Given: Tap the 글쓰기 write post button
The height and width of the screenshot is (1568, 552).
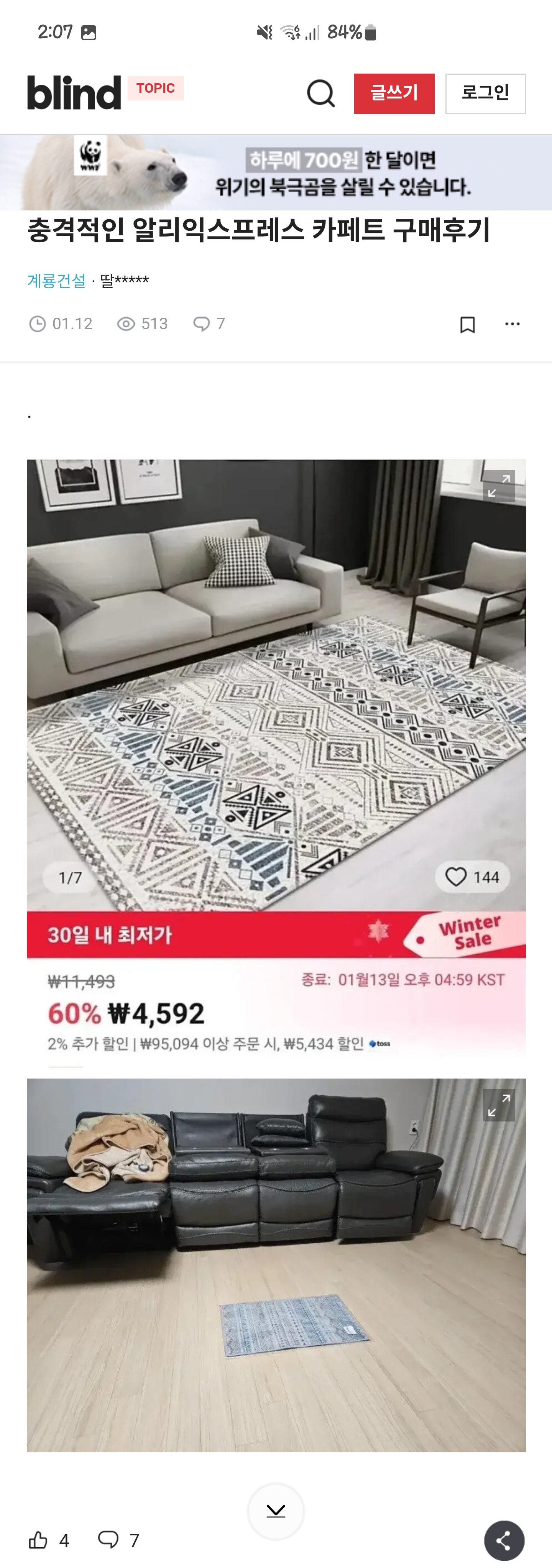Looking at the screenshot, I should (394, 94).
